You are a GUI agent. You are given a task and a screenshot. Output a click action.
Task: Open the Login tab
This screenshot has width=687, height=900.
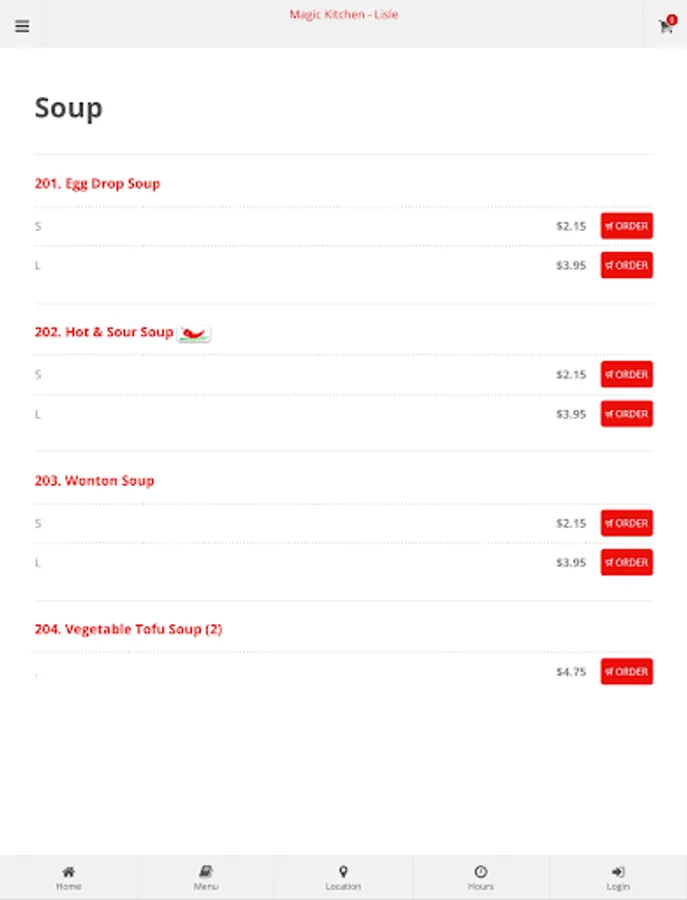tap(618, 878)
